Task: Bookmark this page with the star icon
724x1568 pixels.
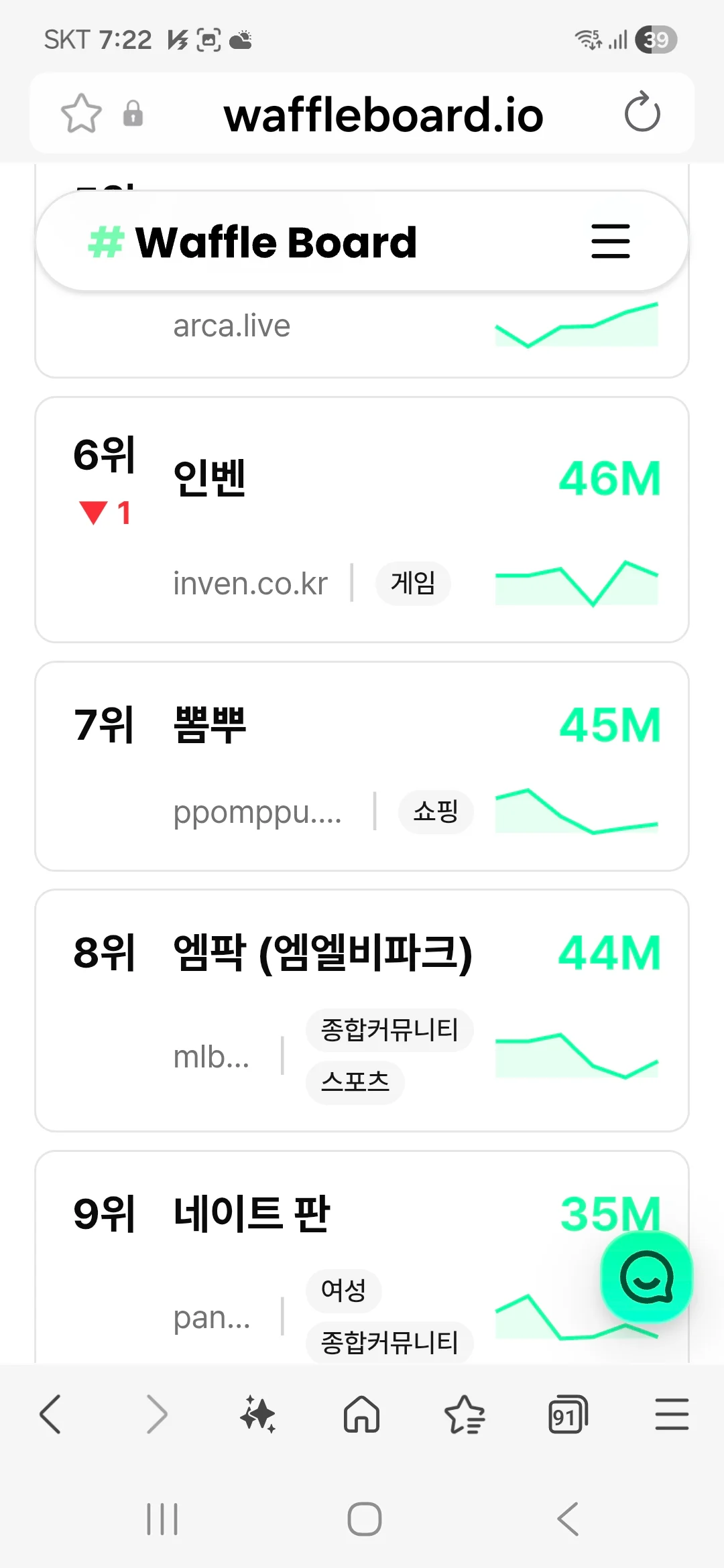Action: pyautogui.click(x=81, y=113)
